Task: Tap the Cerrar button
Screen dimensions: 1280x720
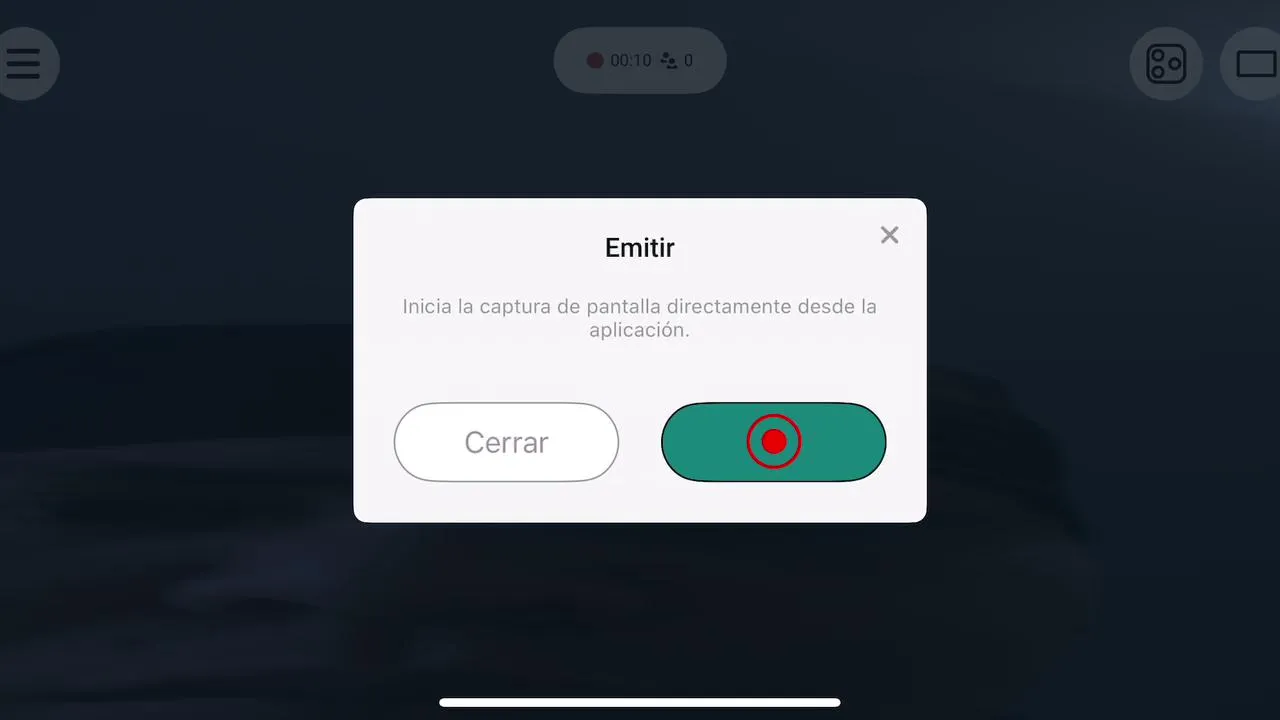Action: tap(506, 442)
